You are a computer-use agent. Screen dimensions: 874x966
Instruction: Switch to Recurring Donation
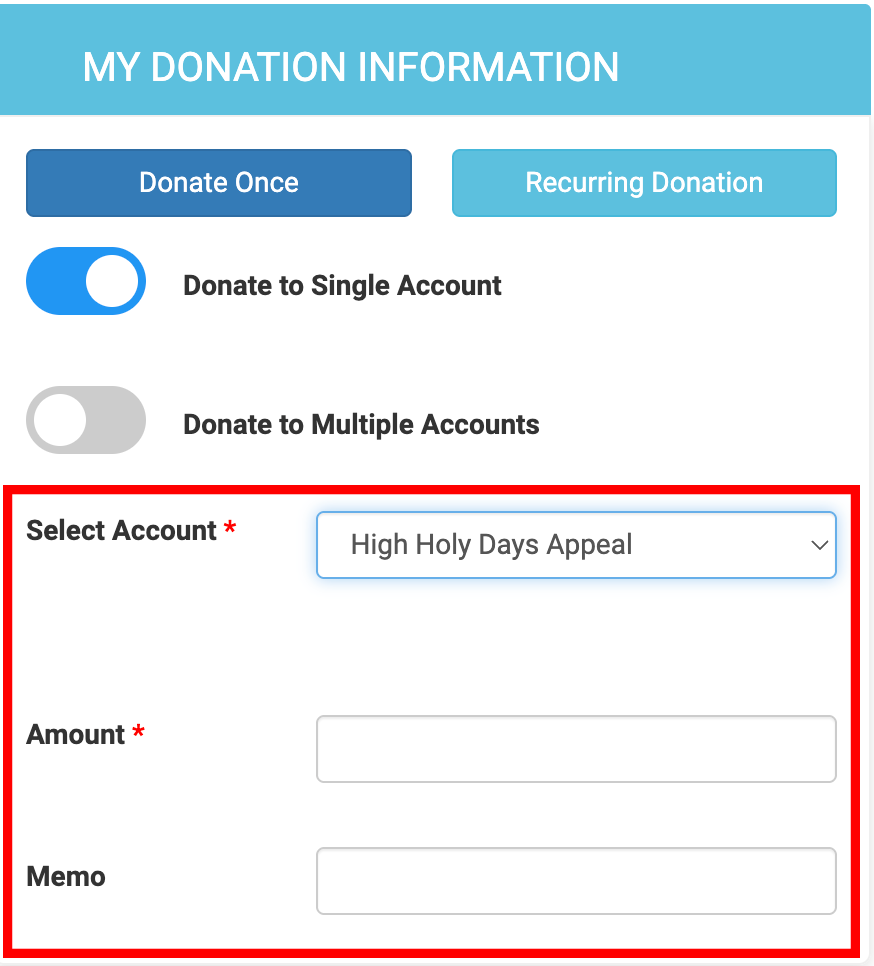click(644, 183)
